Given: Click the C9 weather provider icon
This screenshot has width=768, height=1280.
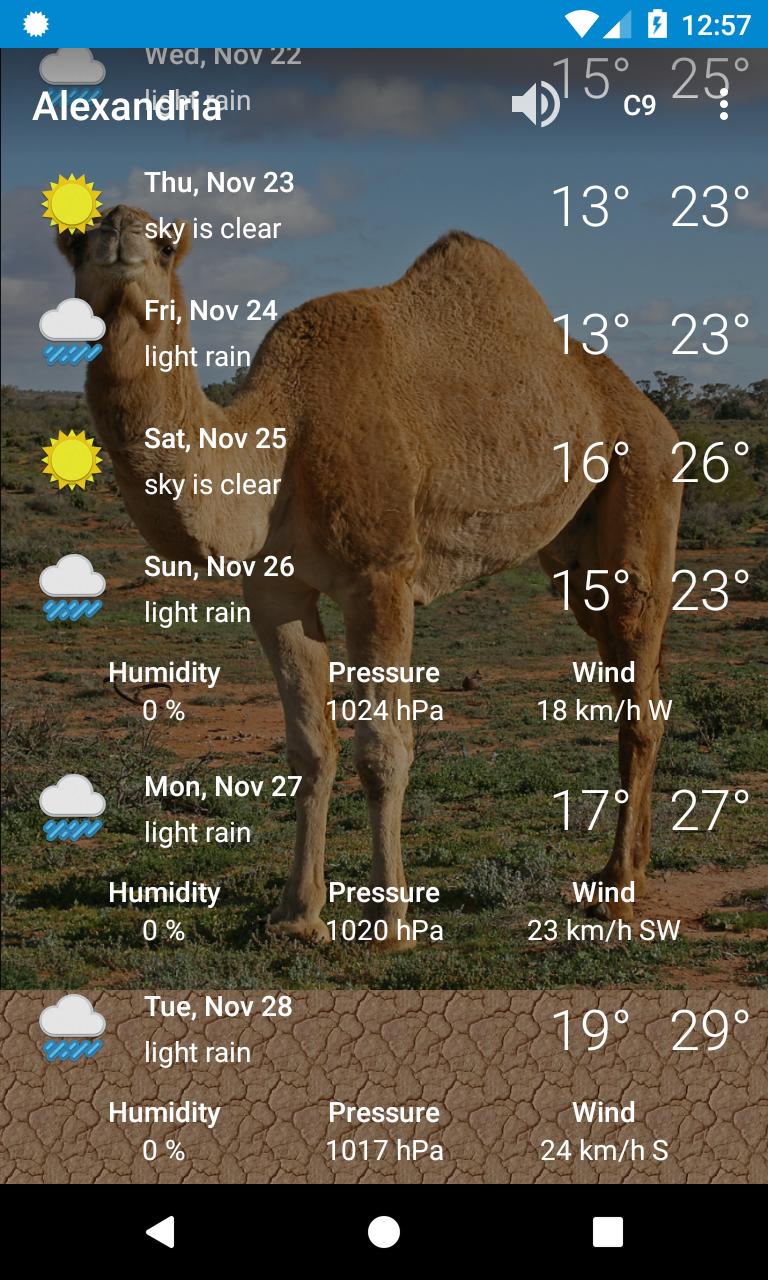Looking at the screenshot, I should [x=637, y=105].
